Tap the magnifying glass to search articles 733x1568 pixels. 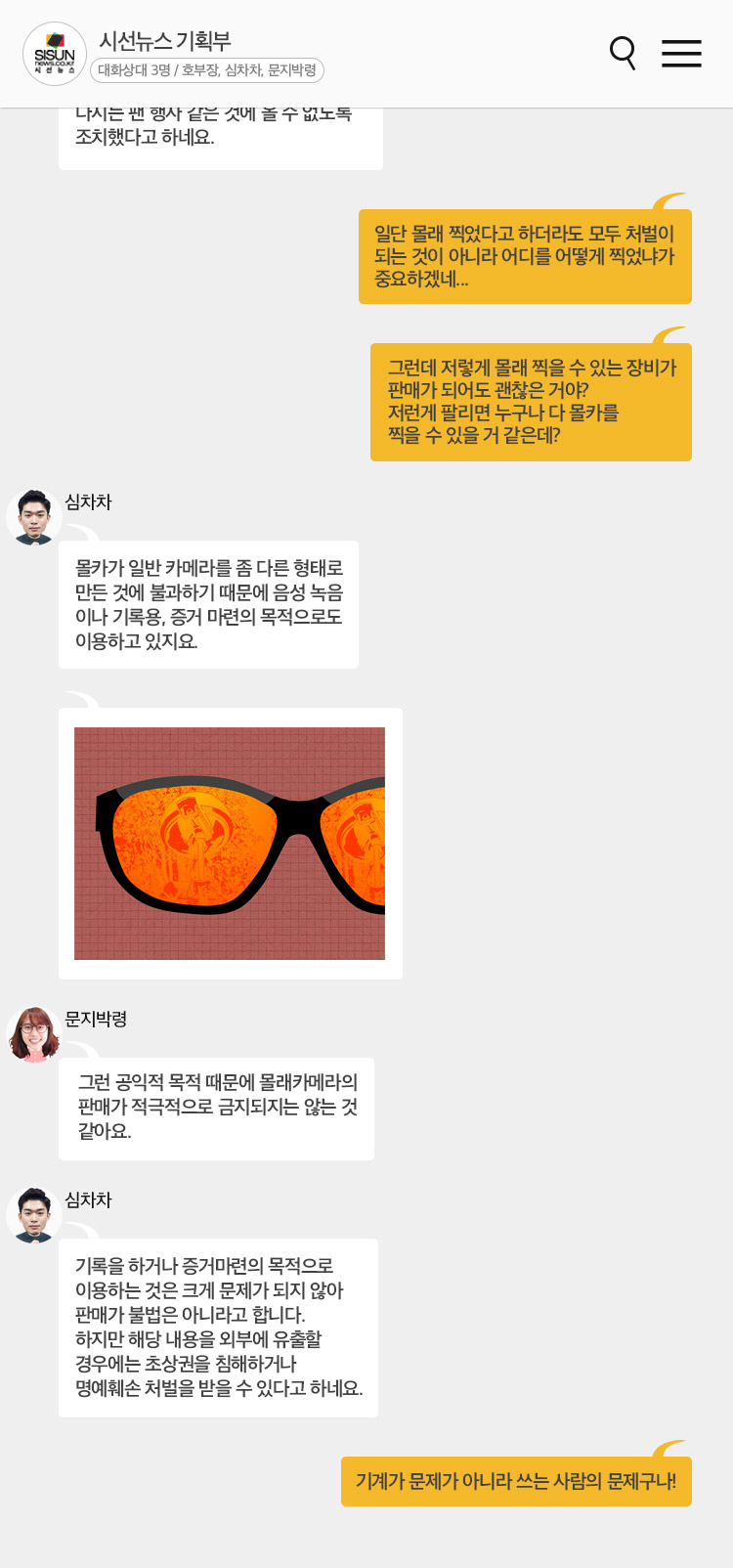[623, 54]
